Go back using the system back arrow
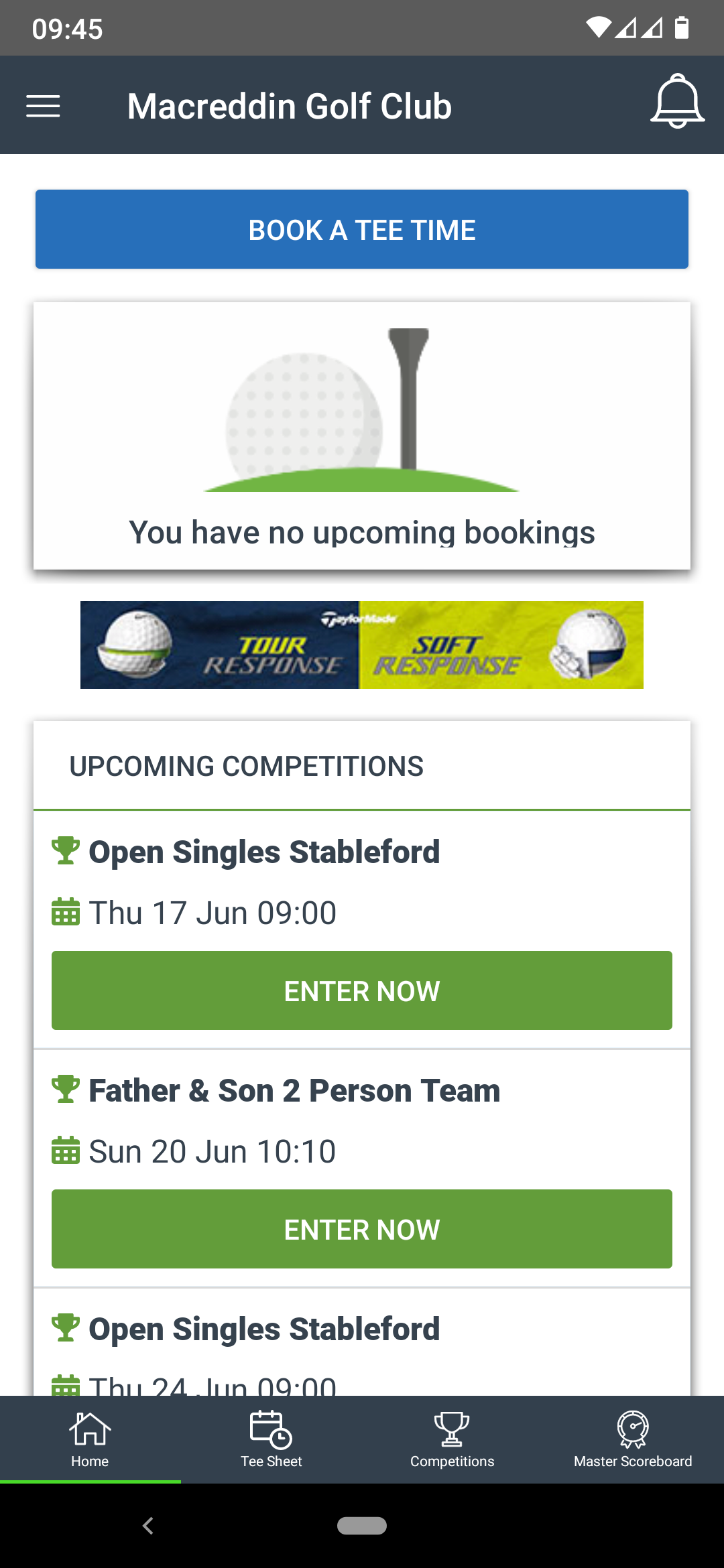Image resolution: width=724 pixels, height=1568 pixels. click(x=148, y=1526)
